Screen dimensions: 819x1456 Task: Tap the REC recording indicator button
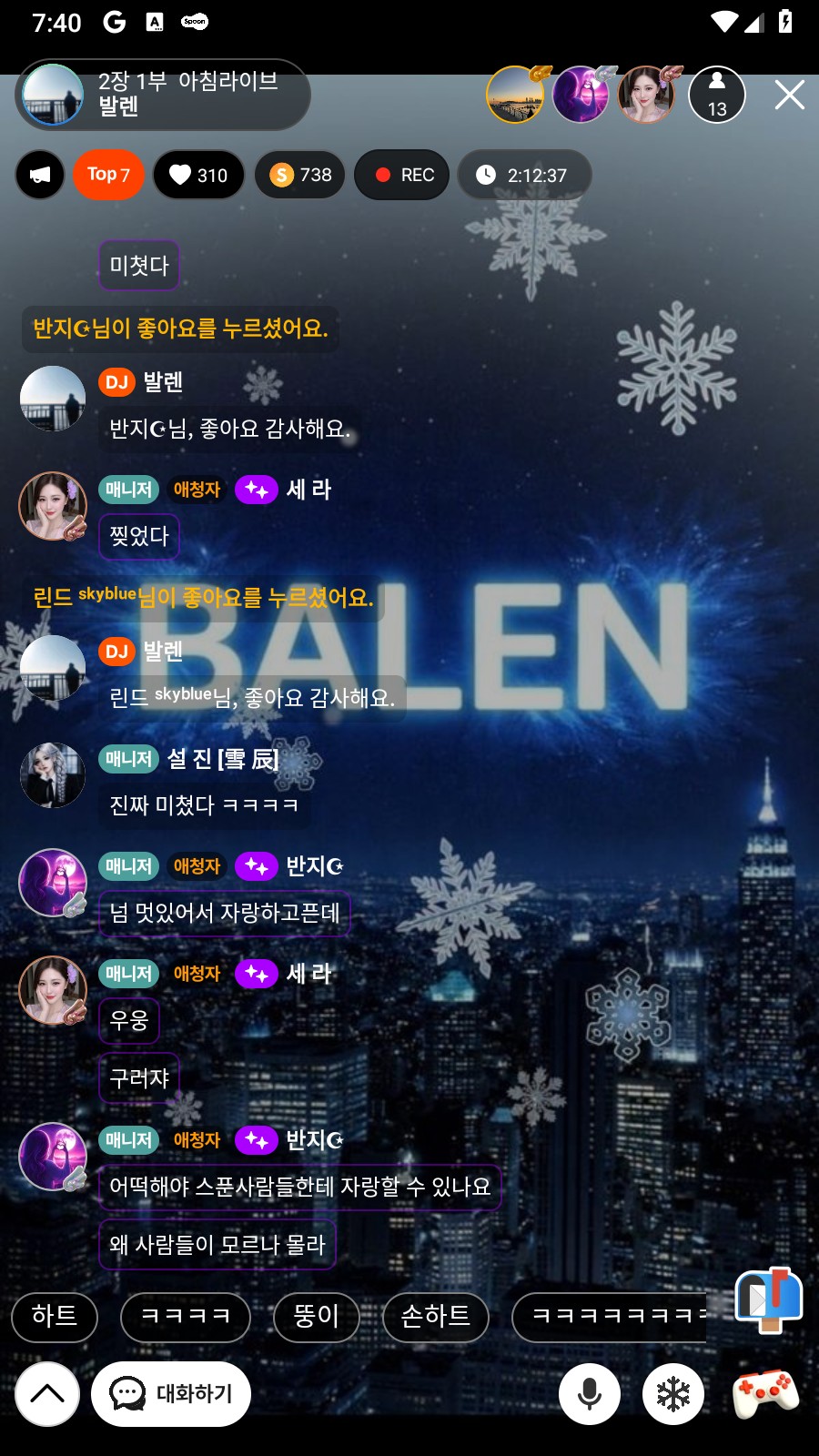pos(402,175)
